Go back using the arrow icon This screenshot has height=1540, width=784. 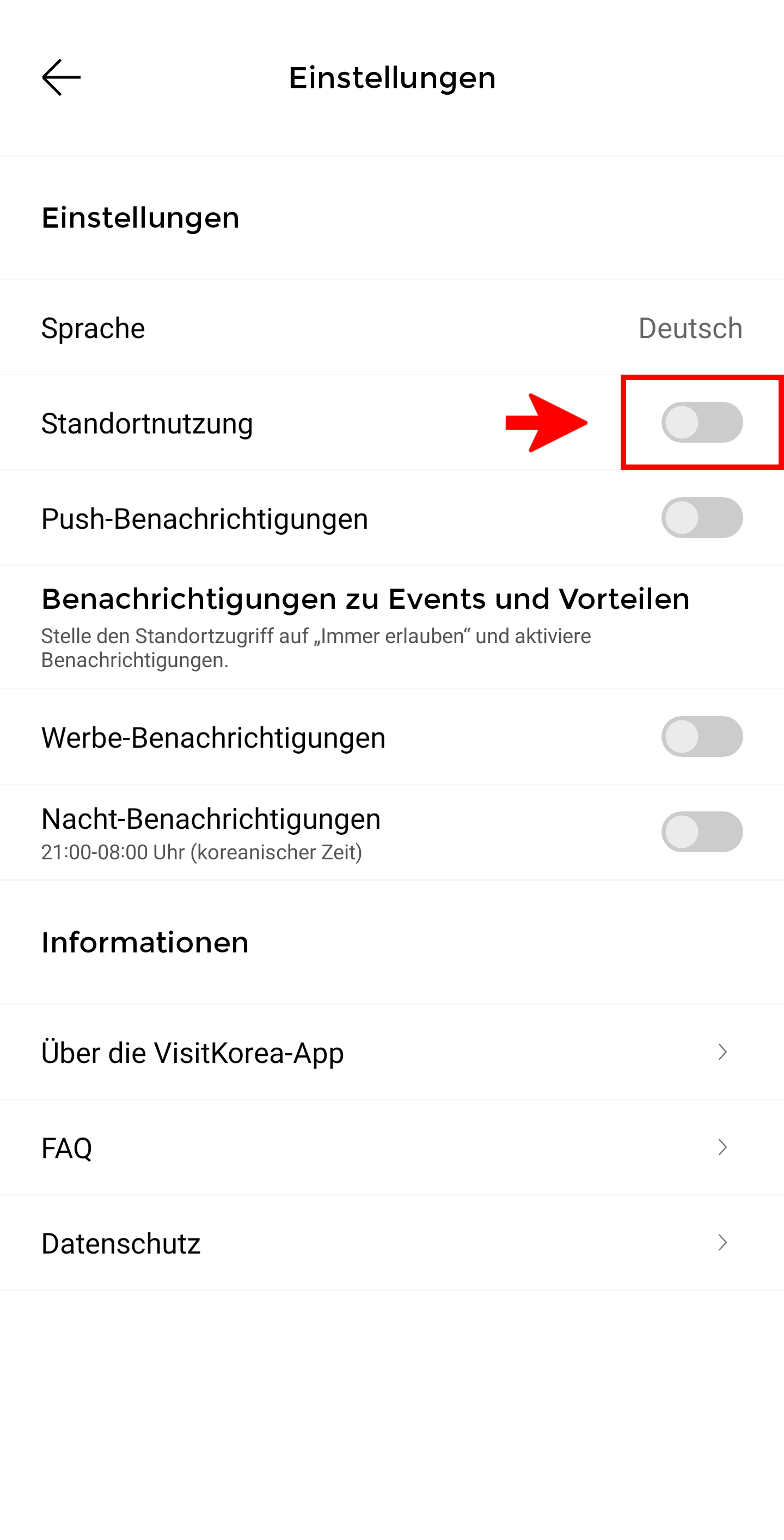click(61, 78)
